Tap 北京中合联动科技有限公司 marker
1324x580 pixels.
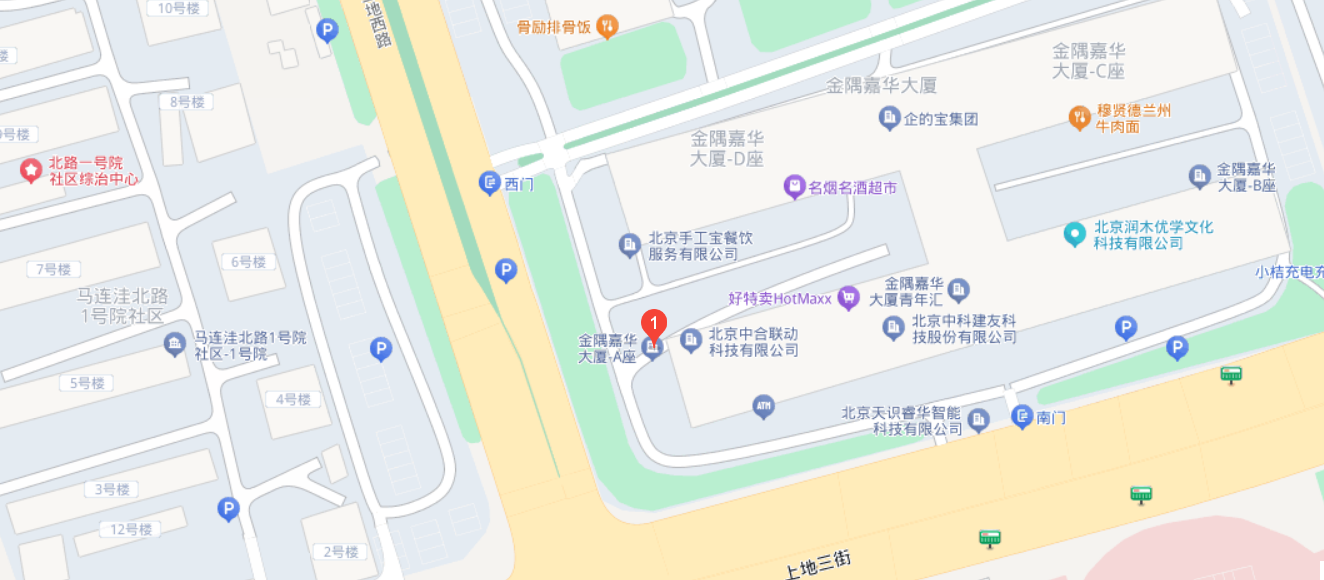coord(691,341)
